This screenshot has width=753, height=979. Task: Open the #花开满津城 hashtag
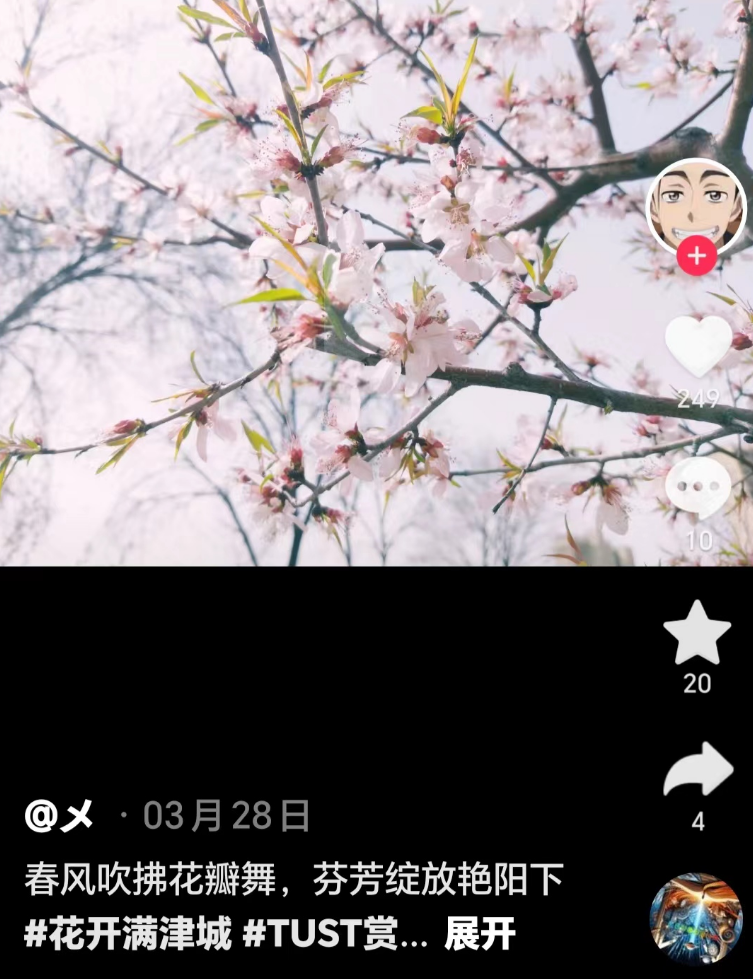tap(127, 934)
